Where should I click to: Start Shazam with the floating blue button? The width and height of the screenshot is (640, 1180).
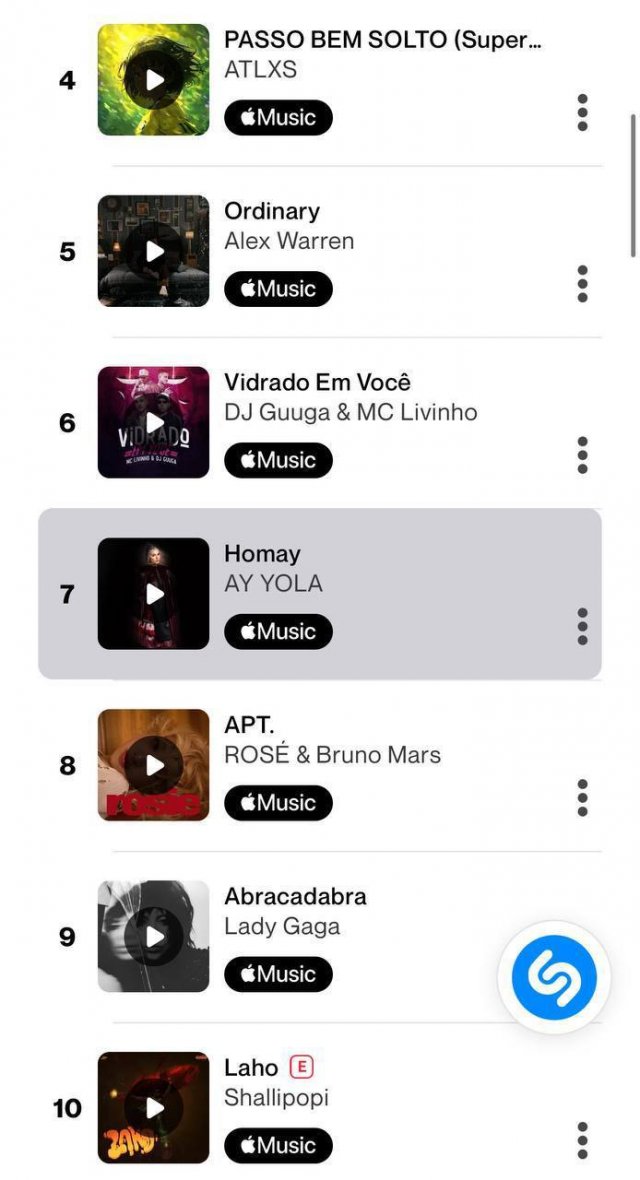coord(554,977)
